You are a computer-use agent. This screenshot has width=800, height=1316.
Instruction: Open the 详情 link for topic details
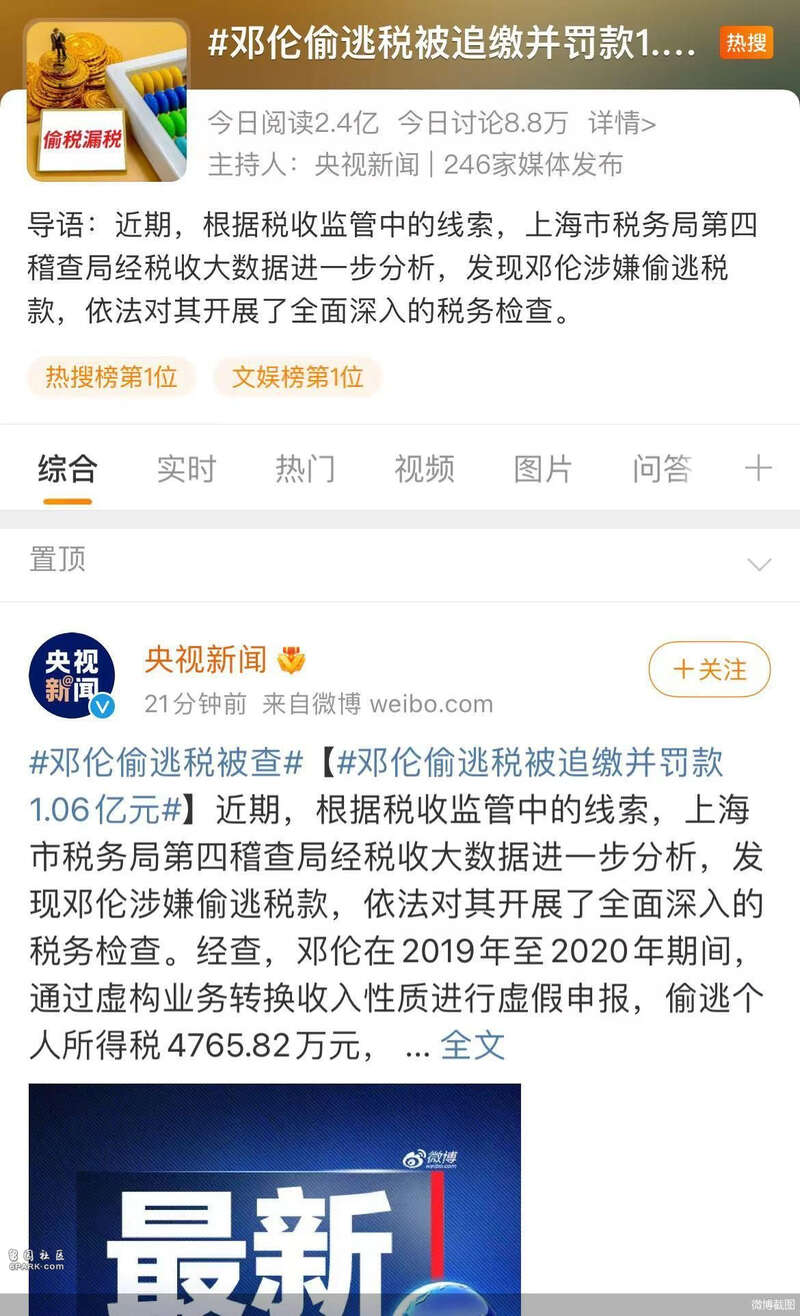click(622, 124)
